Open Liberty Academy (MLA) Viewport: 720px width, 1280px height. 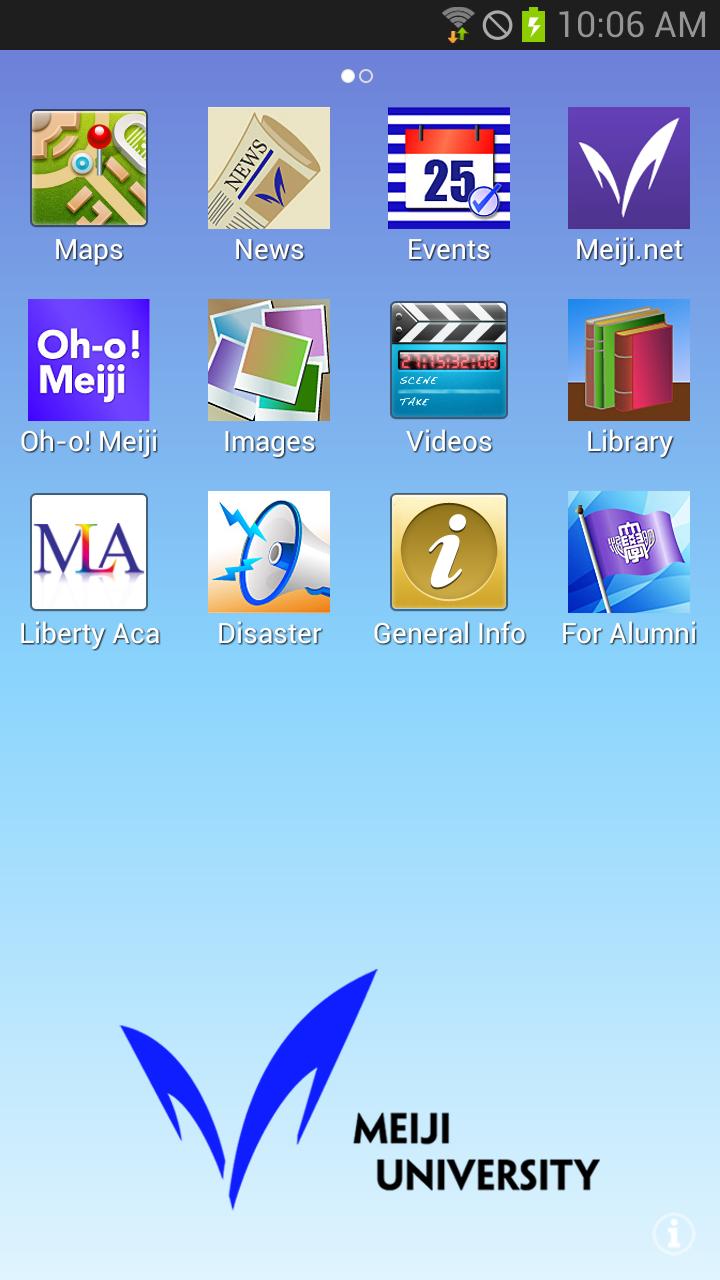89,552
